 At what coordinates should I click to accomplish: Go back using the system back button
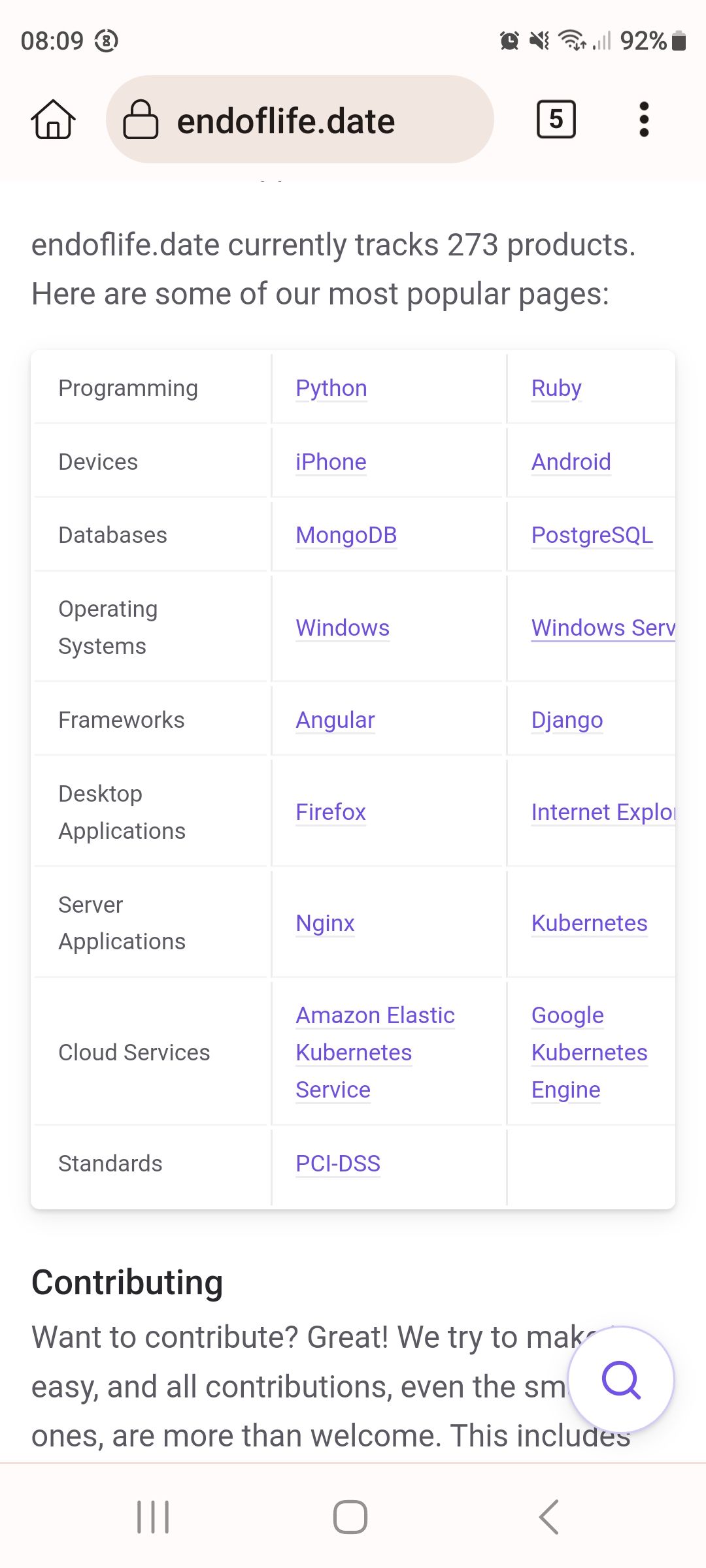(549, 1516)
